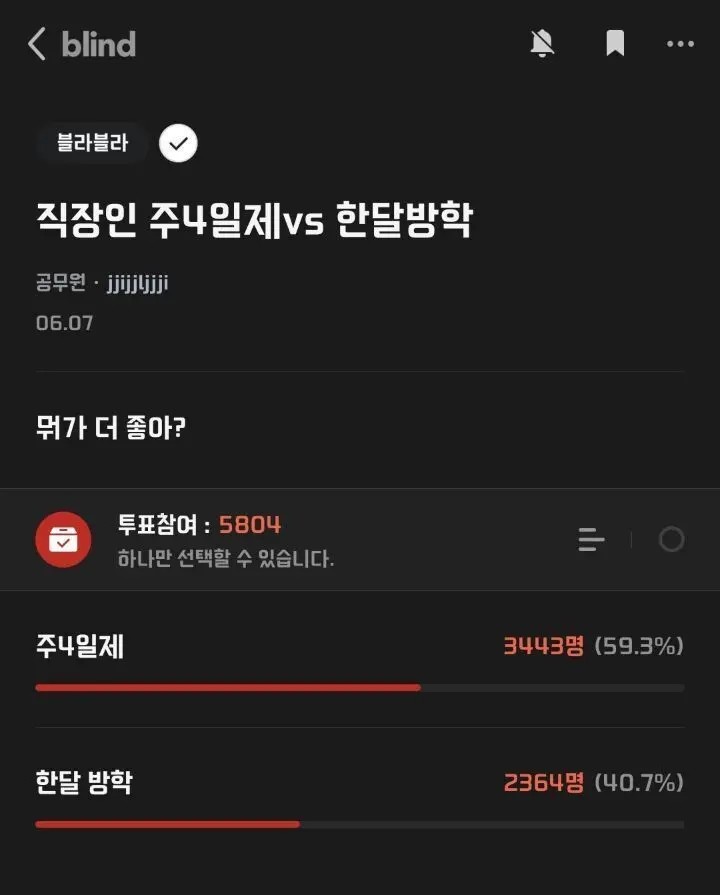Bookmark this poll post
Viewport: 720px width, 895px height.
coord(615,43)
